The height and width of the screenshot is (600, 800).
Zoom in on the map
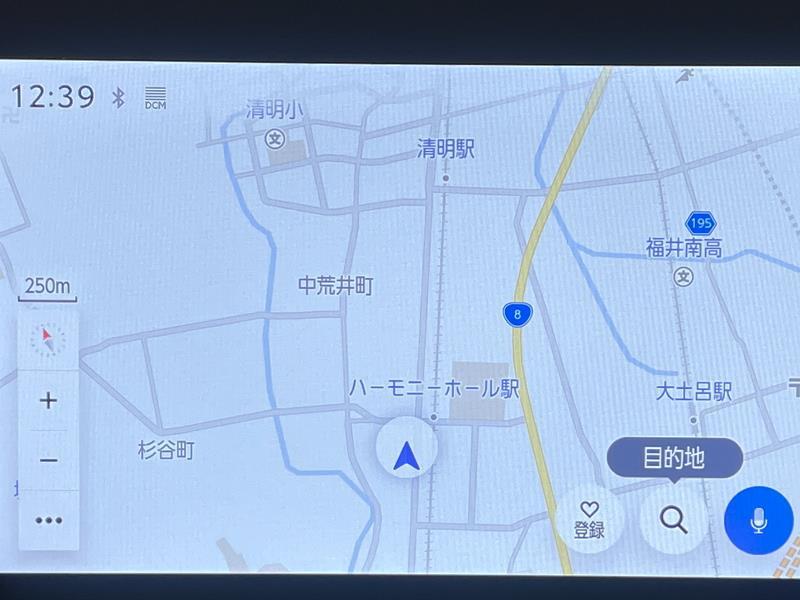[48, 401]
